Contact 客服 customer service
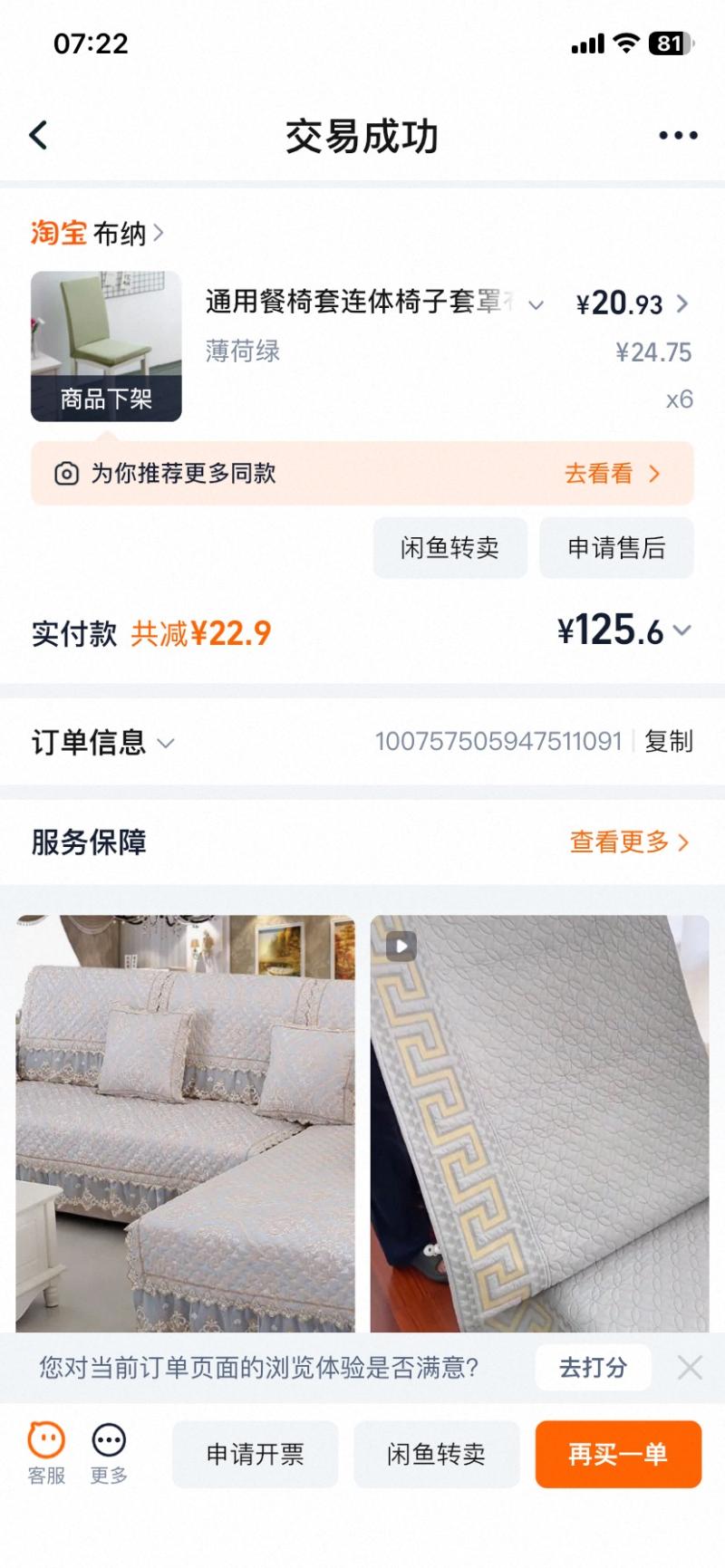Screen dimensions: 725x1568 click(x=46, y=1453)
